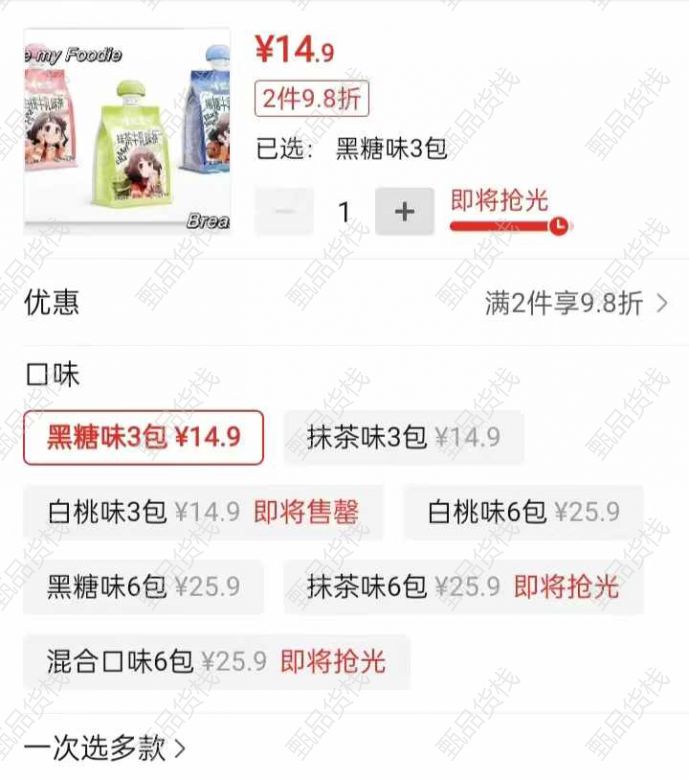Screen dimensions: 689x780
Task: Open the 优惠 discount details row
Action: pyautogui.click(x=345, y=303)
